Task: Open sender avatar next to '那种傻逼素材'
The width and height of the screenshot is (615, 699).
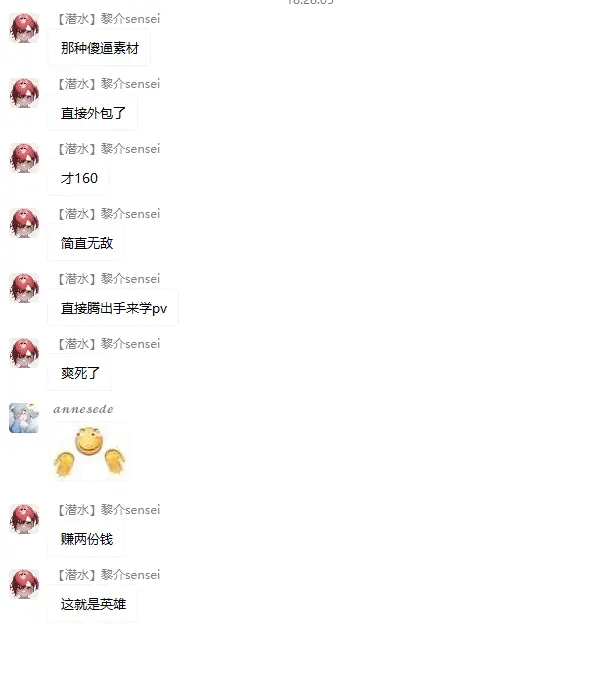Action: 24,28
